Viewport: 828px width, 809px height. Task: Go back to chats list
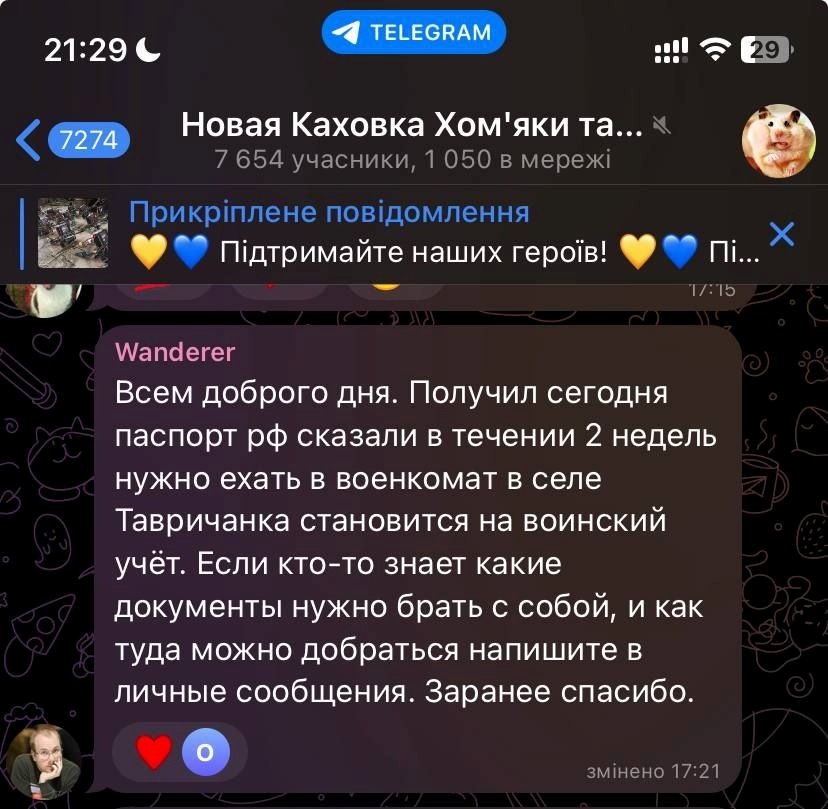70,140
